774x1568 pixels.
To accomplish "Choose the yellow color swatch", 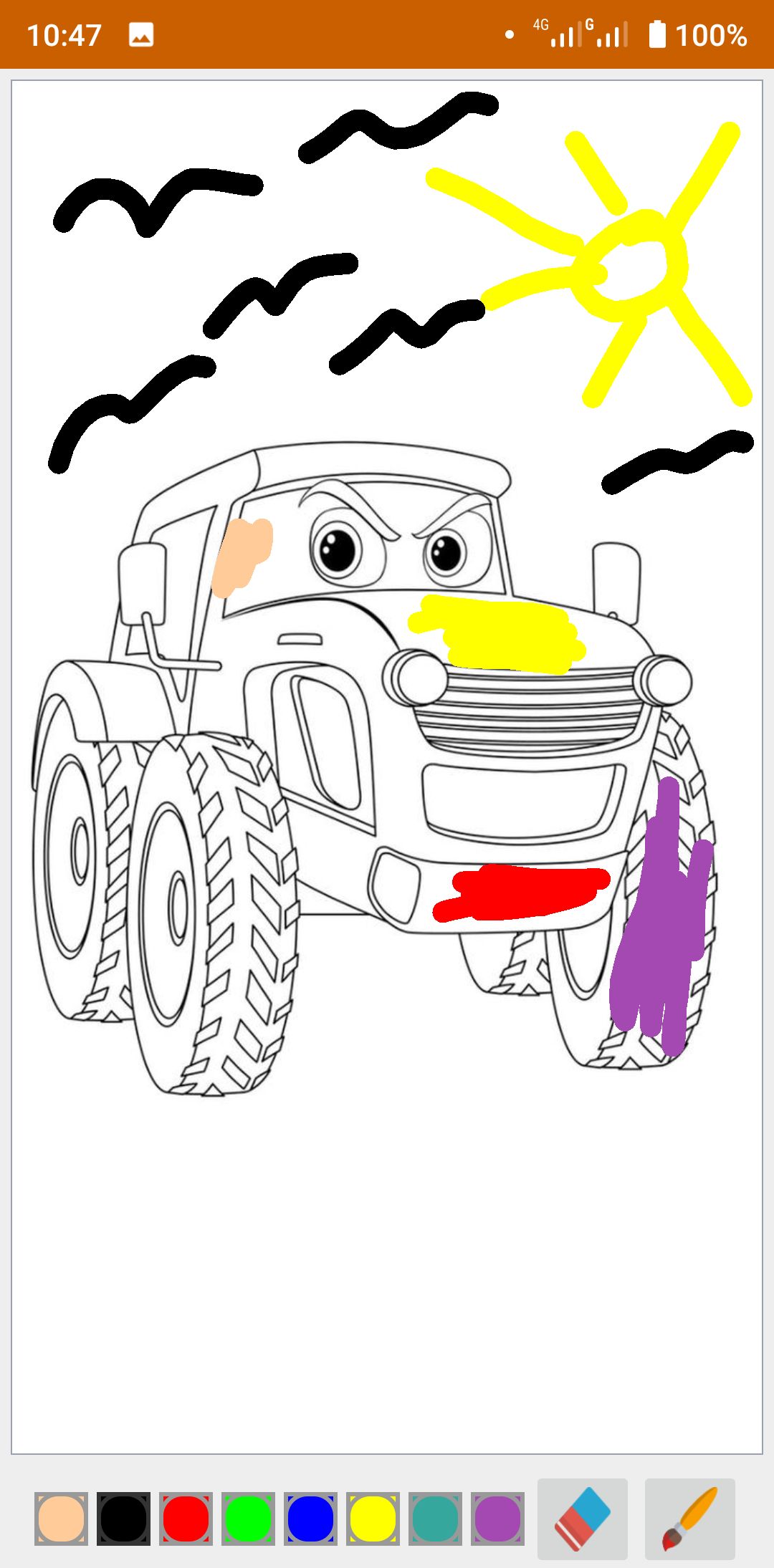I will pyautogui.click(x=373, y=1519).
